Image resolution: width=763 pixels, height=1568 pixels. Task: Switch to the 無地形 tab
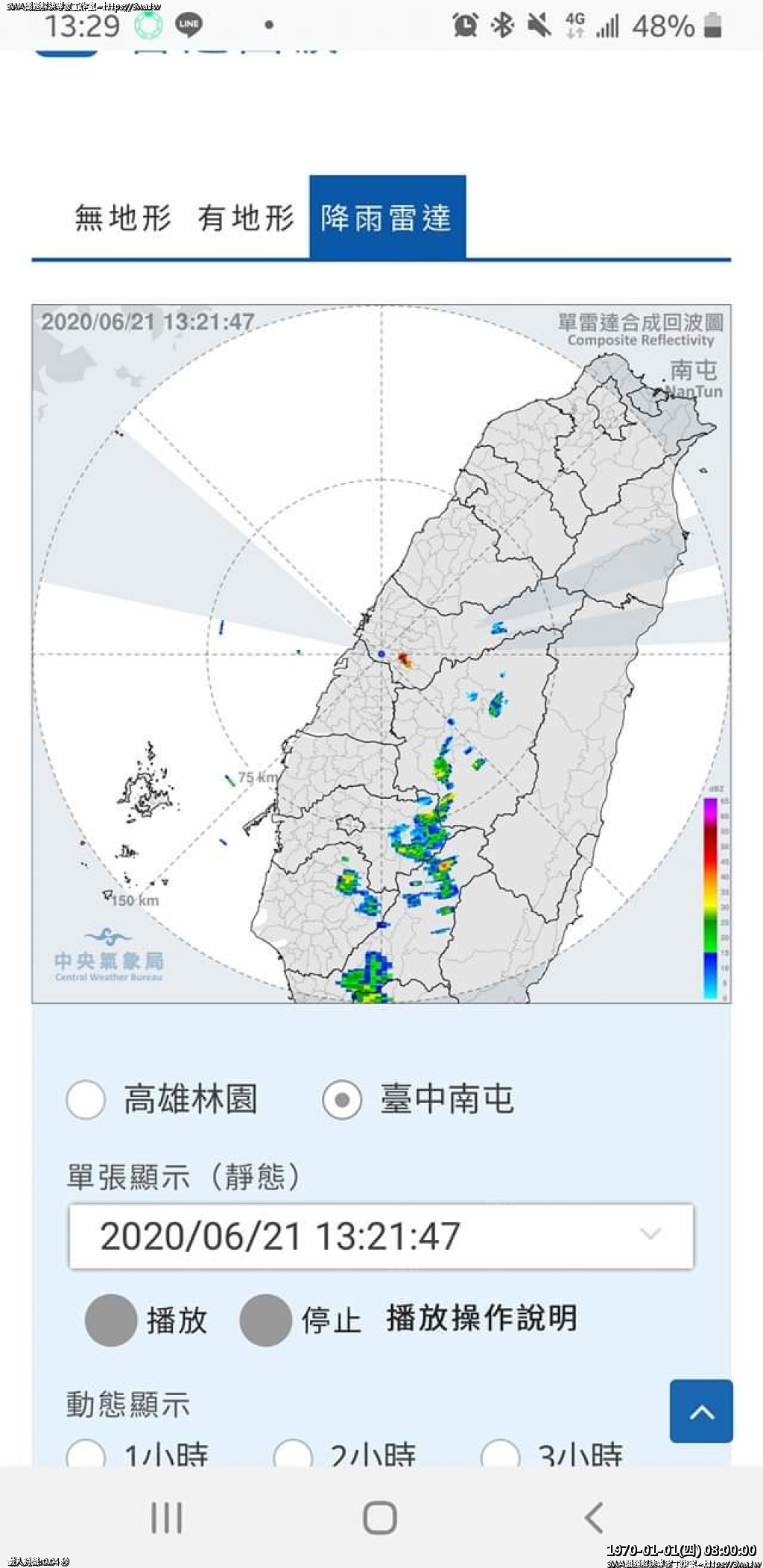coord(123,218)
